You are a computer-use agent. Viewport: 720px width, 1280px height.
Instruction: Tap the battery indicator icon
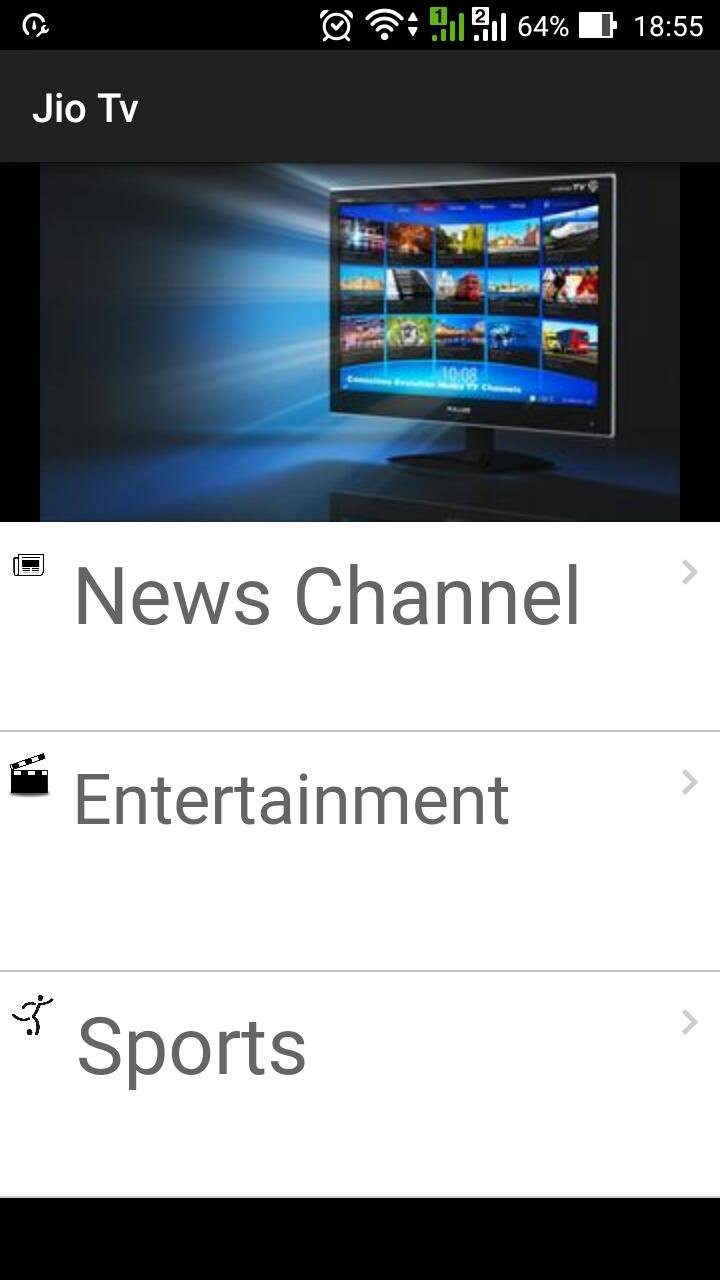point(596,26)
